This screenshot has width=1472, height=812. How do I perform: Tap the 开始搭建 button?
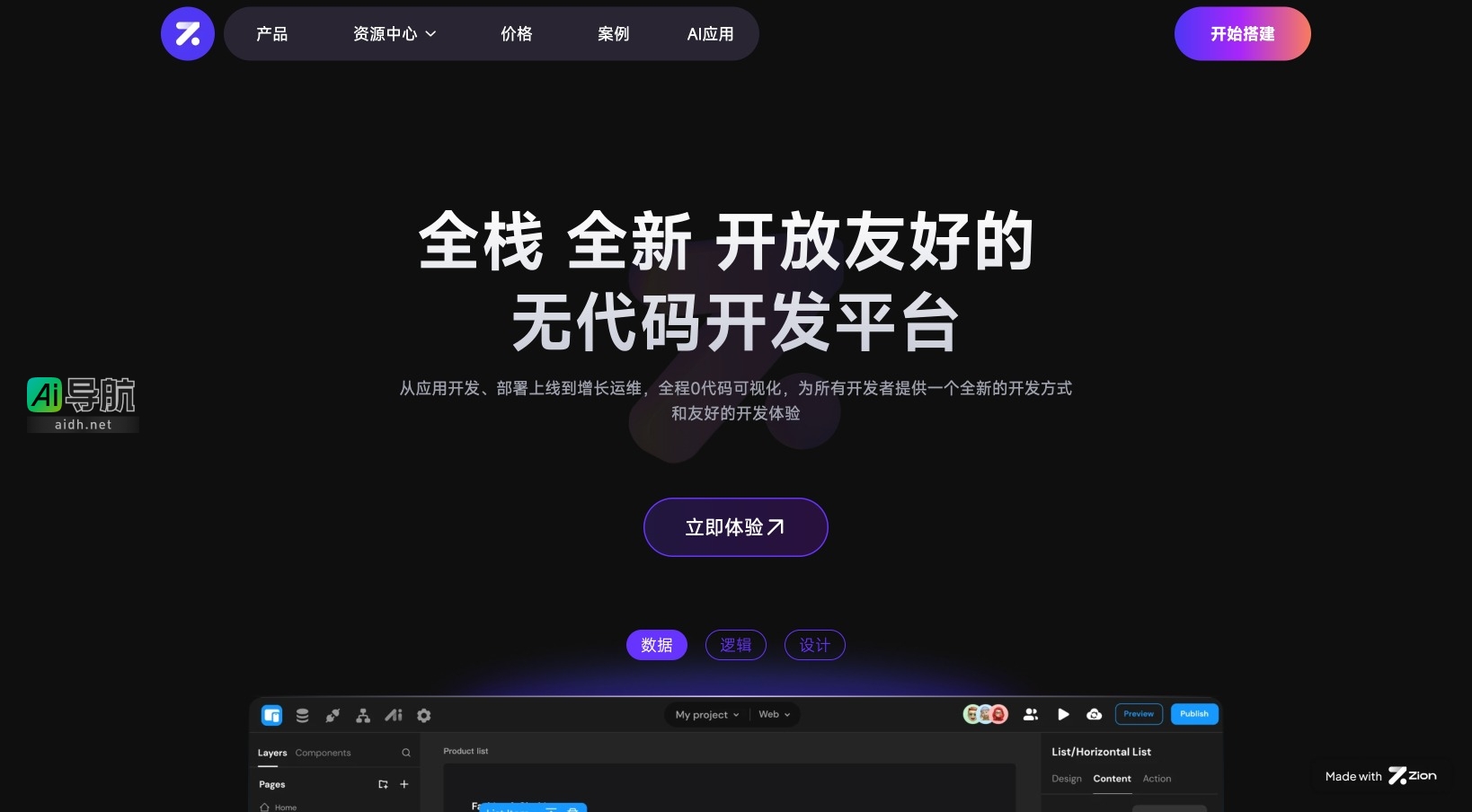click(x=1242, y=34)
